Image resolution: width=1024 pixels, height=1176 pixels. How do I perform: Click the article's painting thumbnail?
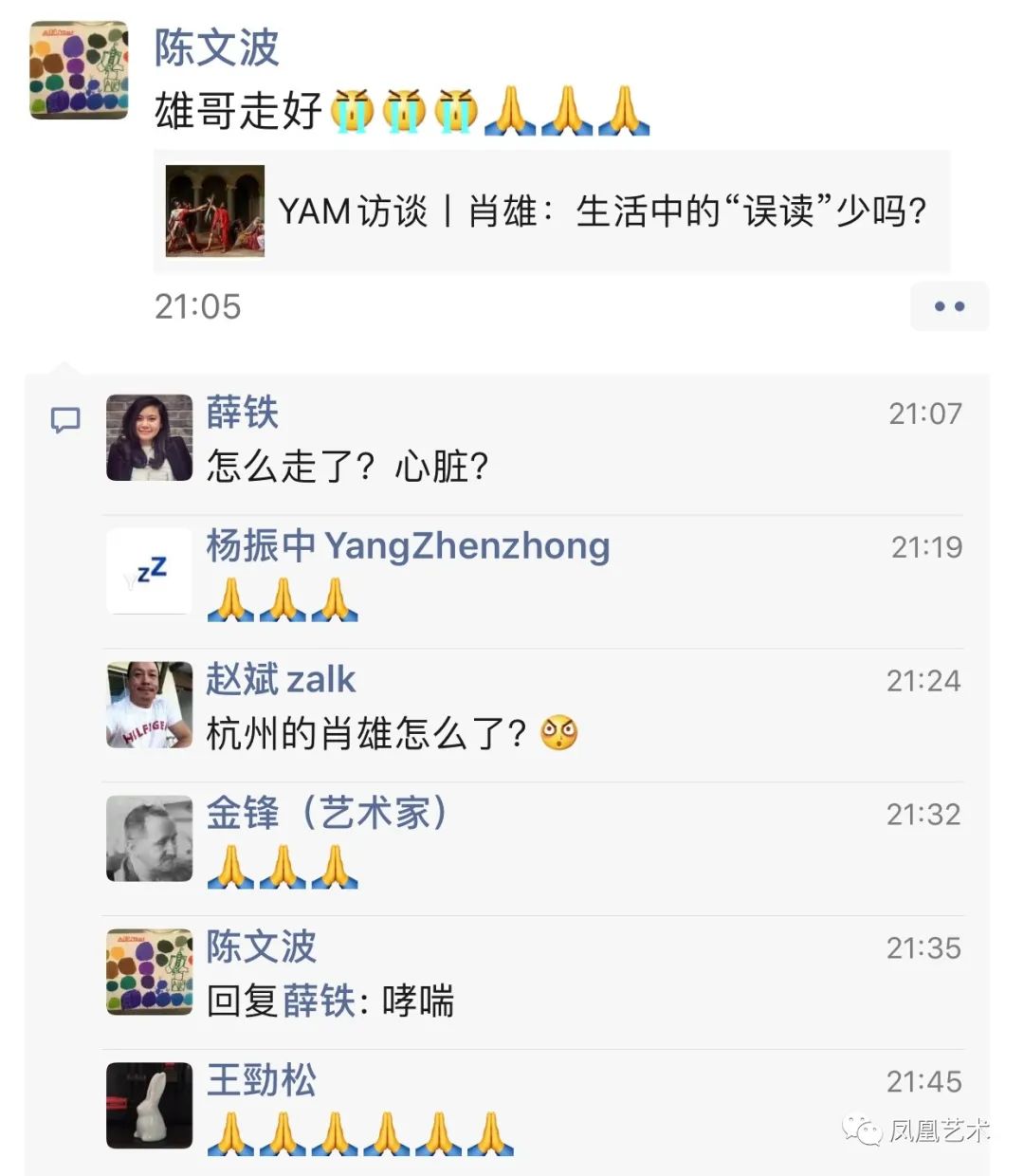point(212,212)
